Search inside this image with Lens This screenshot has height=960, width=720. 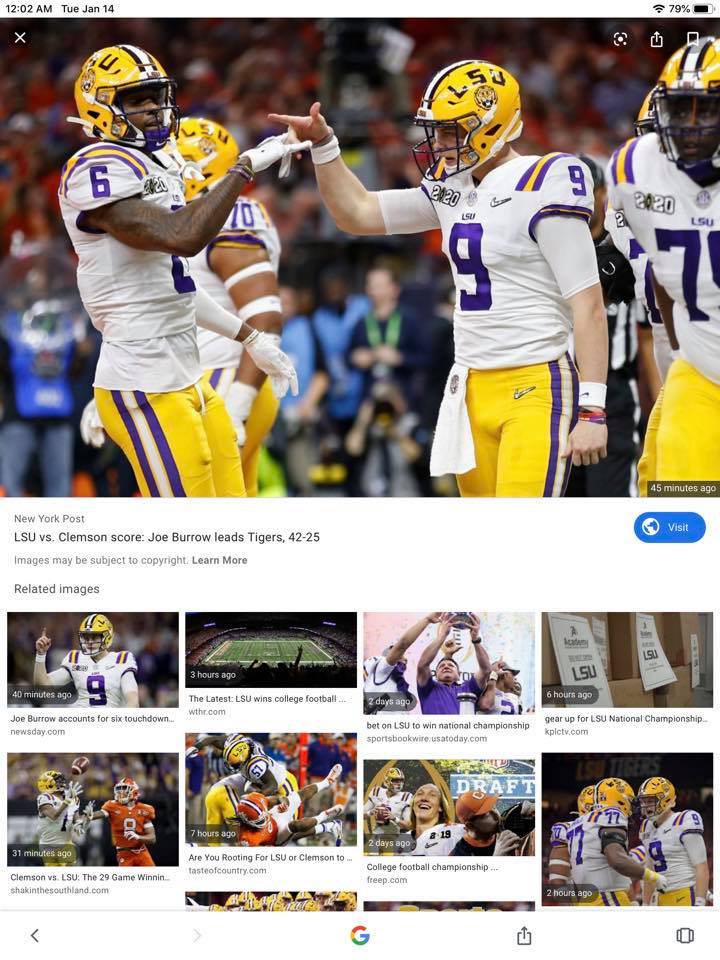[620, 39]
